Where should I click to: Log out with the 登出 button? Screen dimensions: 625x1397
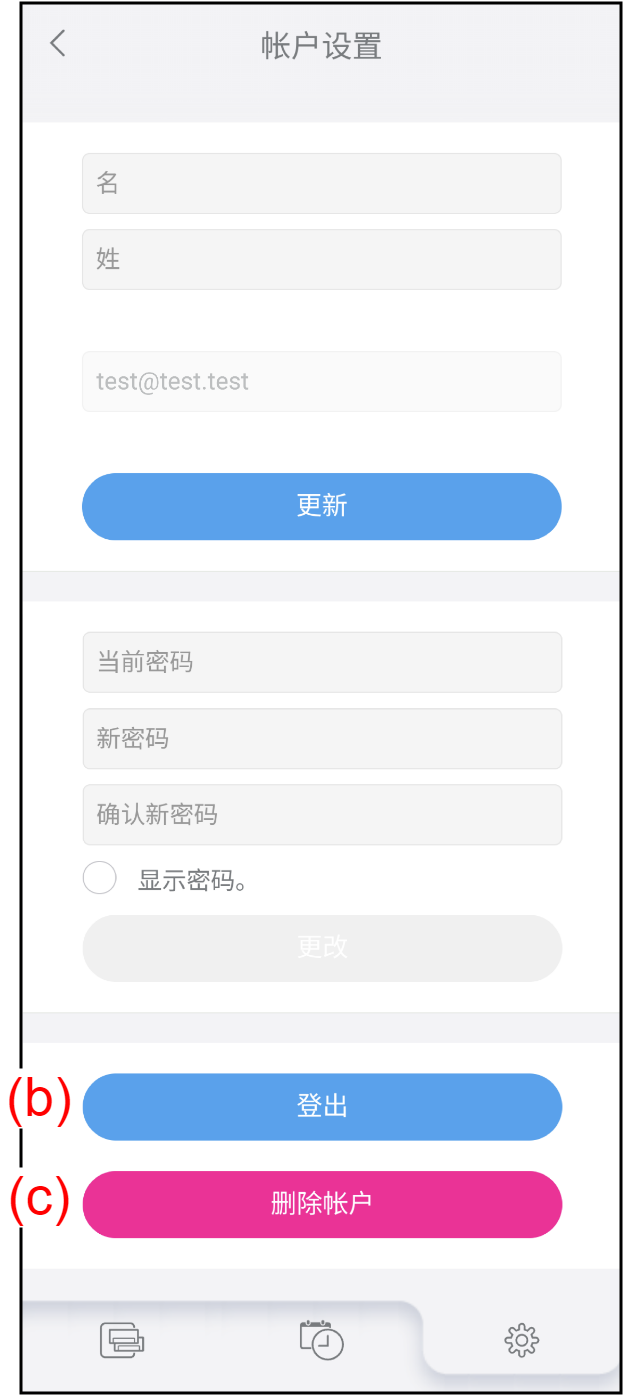point(321,1106)
